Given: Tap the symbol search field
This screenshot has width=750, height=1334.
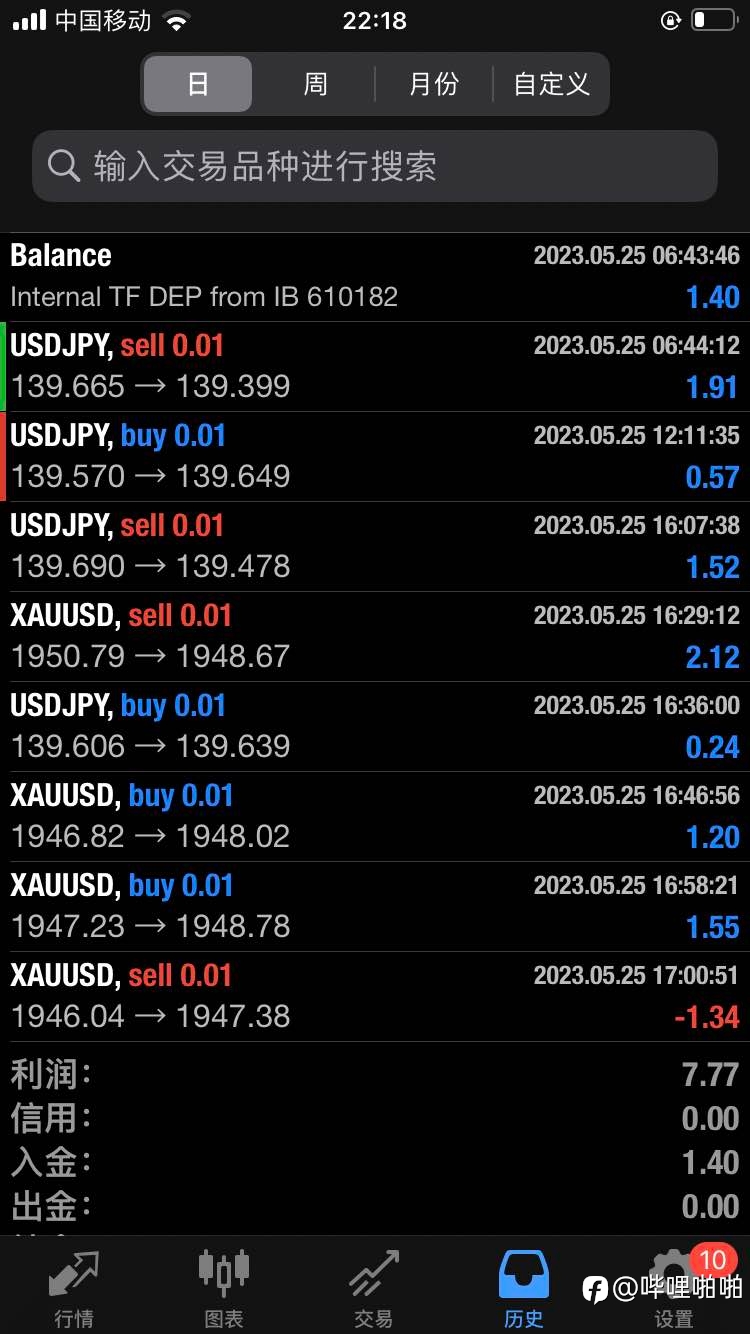Looking at the screenshot, I should (375, 166).
